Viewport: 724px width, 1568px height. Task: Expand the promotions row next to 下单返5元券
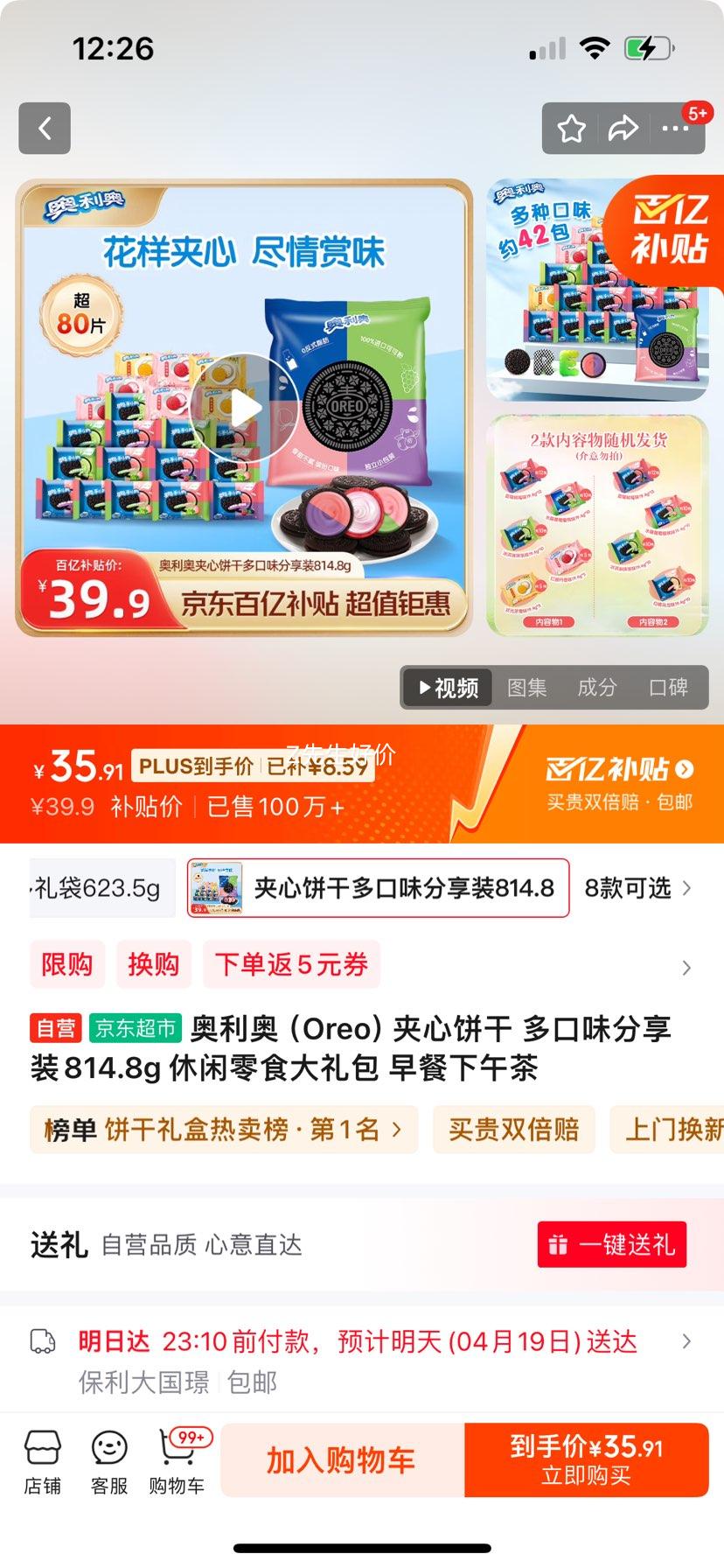686,967
